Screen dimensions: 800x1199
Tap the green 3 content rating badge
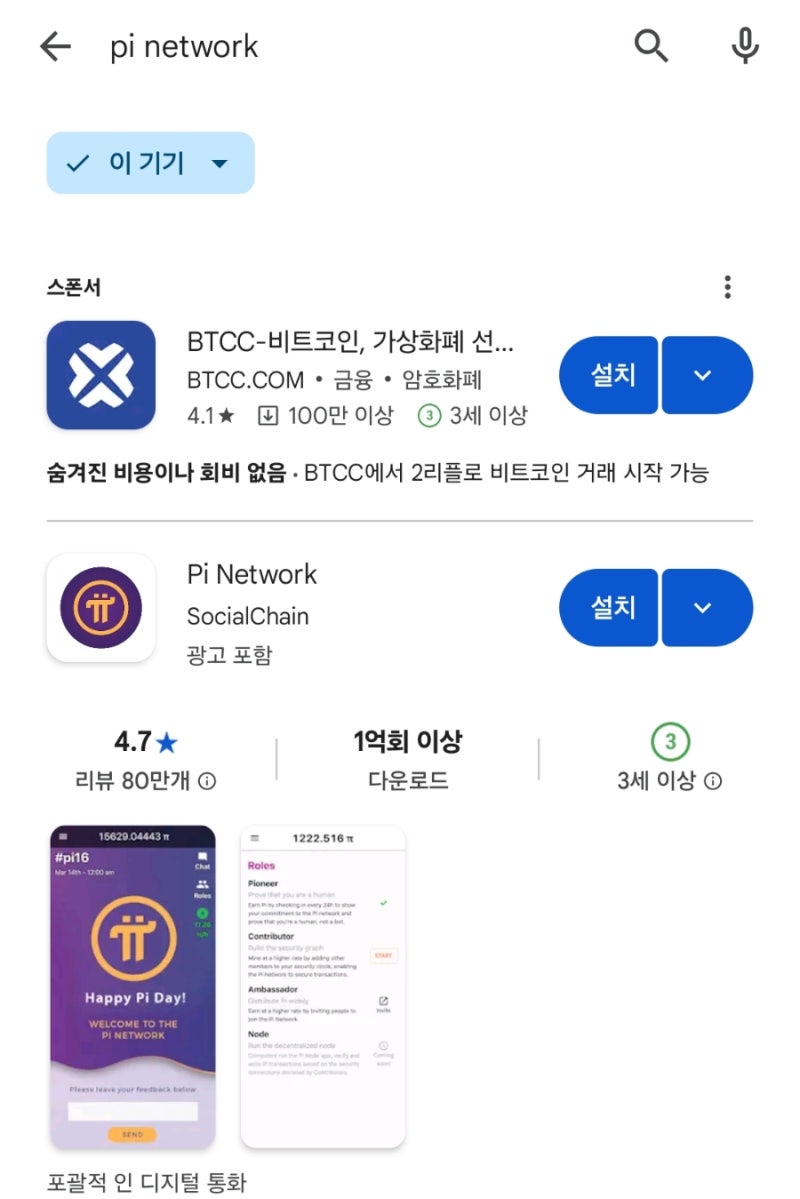click(670, 741)
